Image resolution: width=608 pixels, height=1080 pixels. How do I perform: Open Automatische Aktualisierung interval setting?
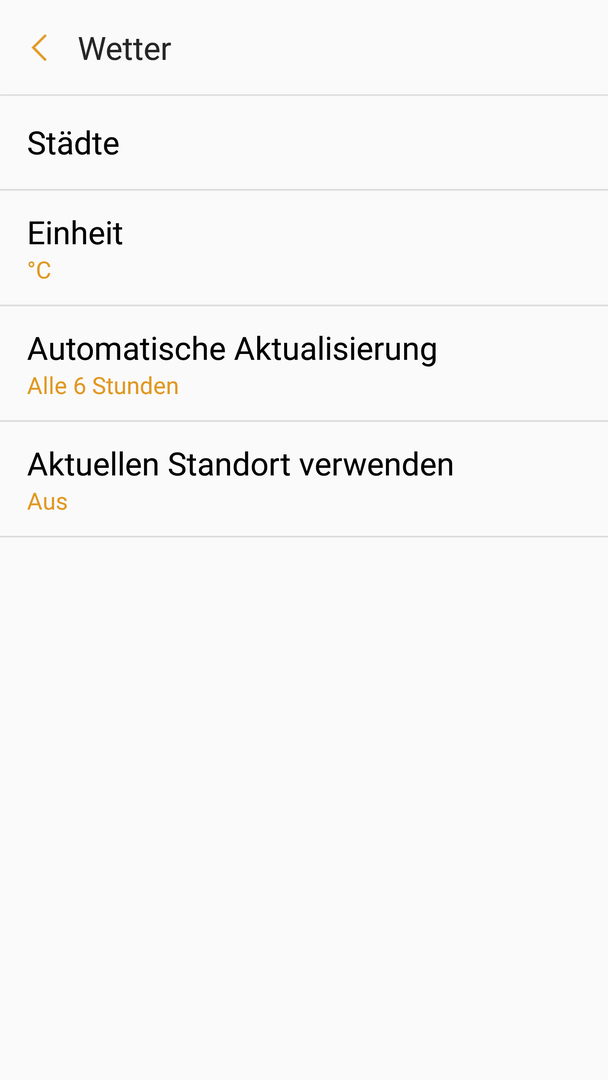click(x=304, y=364)
